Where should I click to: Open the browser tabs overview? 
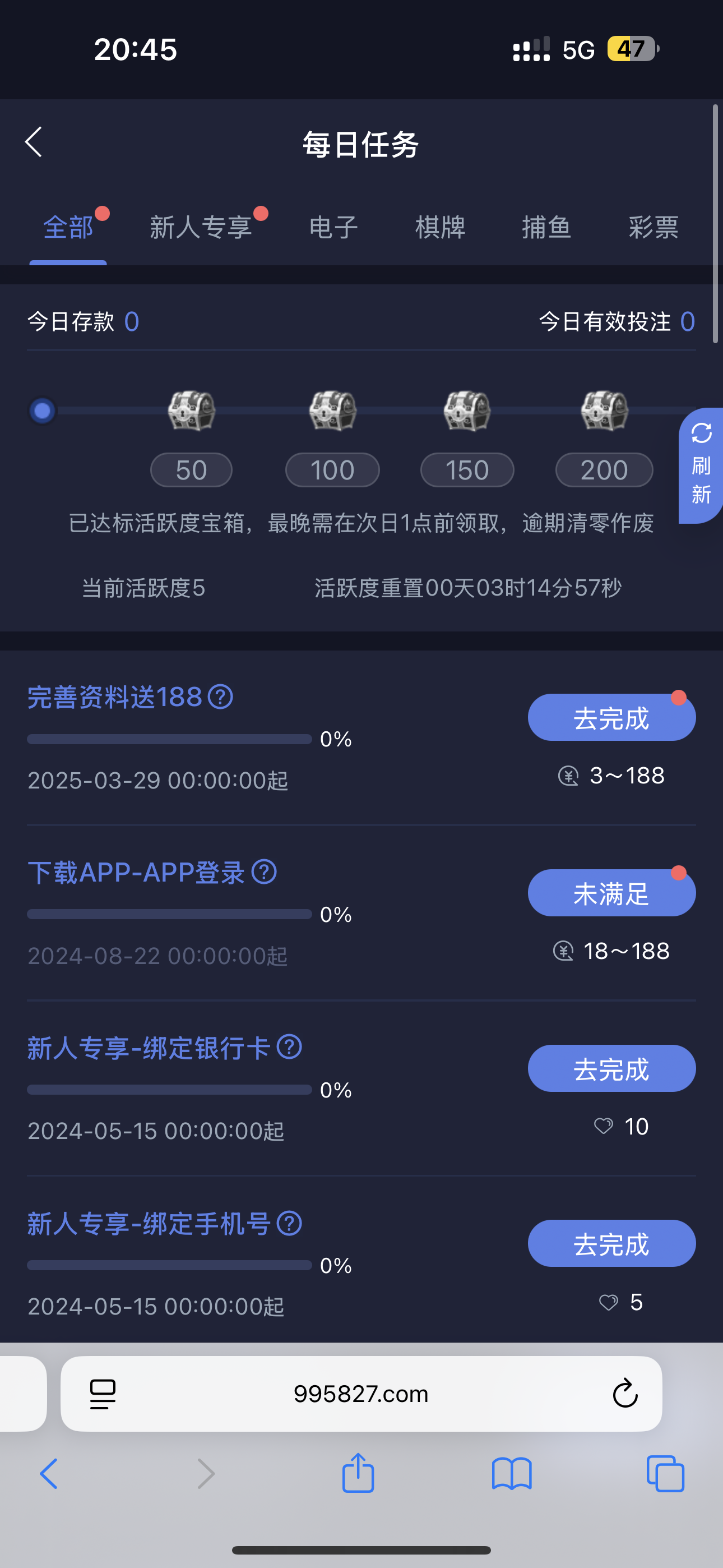pyautogui.click(x=665, y=1473)
